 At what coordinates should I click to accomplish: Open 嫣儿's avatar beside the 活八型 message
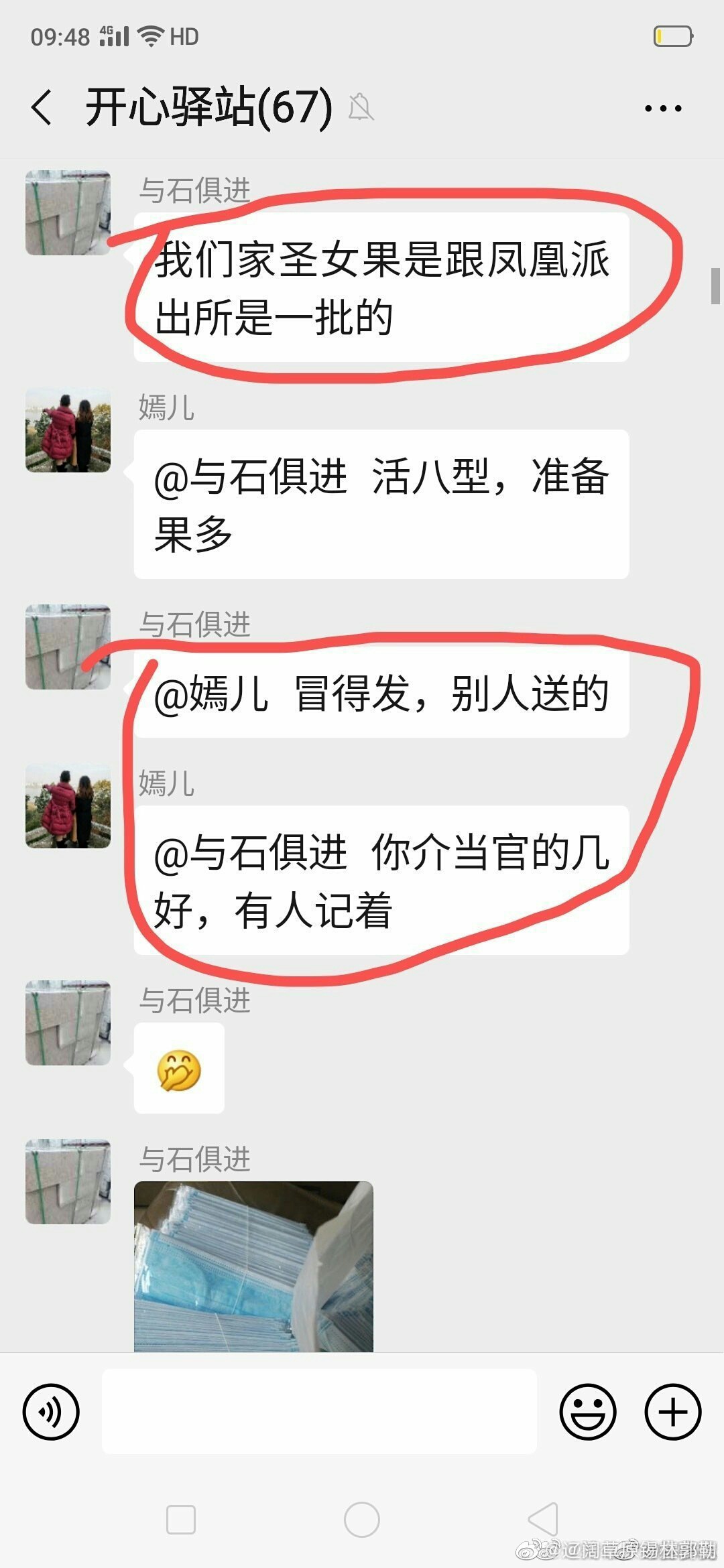[68, 430]
